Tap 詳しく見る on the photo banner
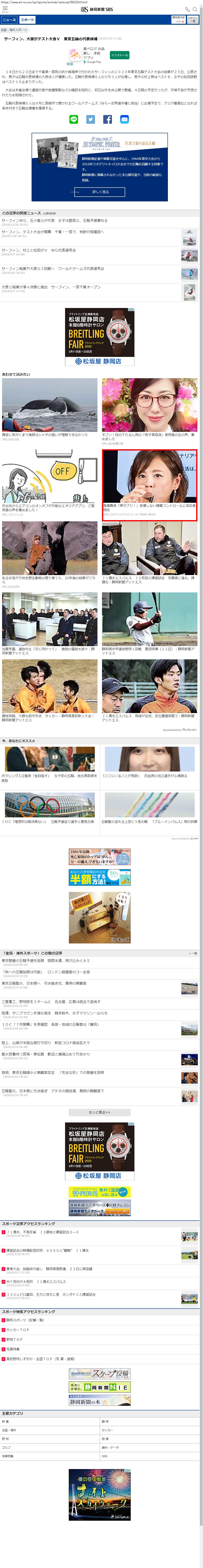The height and width of the screenshot is (1568, 203). click(x=100, y=192)
